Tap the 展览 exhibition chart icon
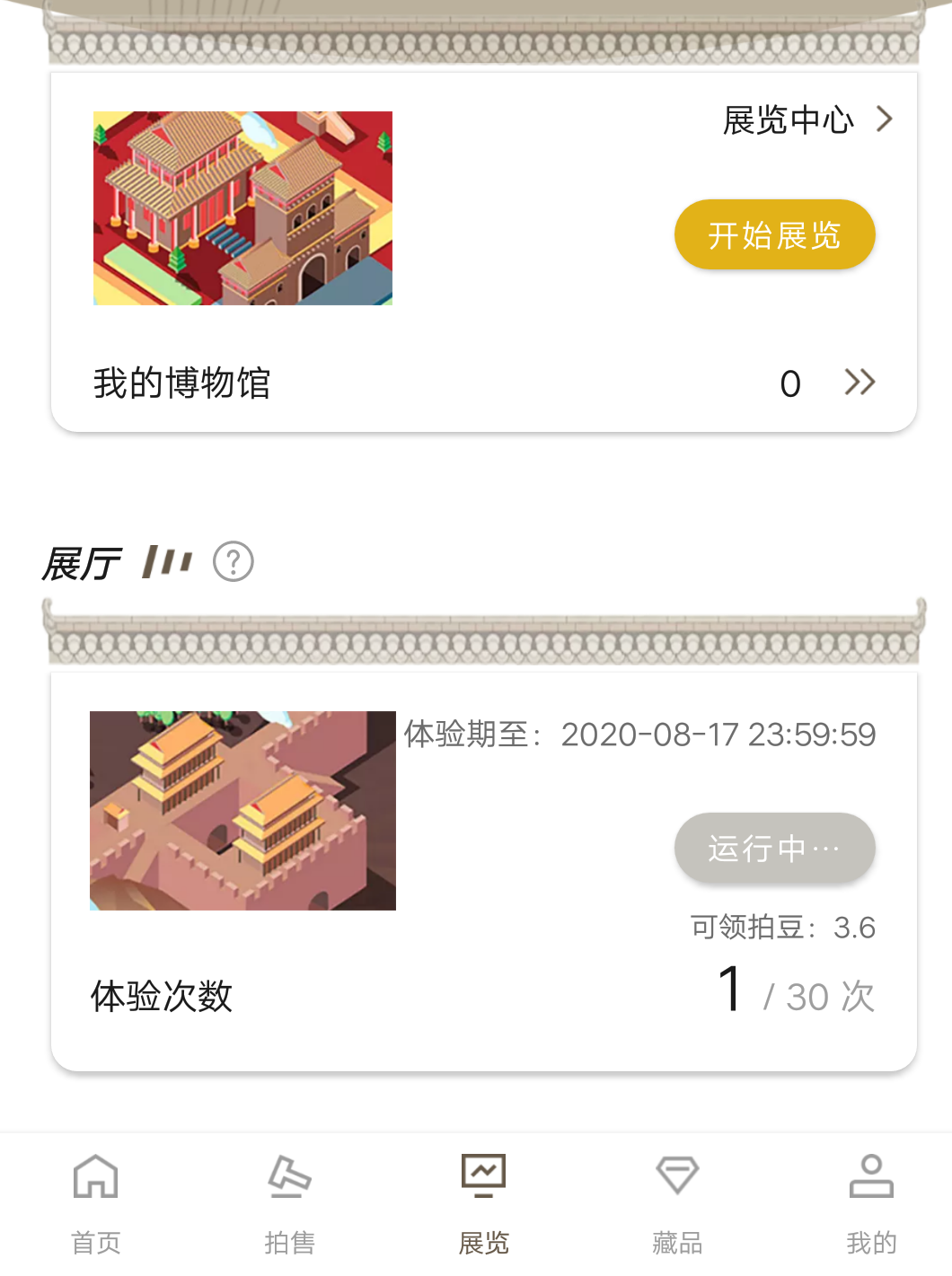 484,1174
